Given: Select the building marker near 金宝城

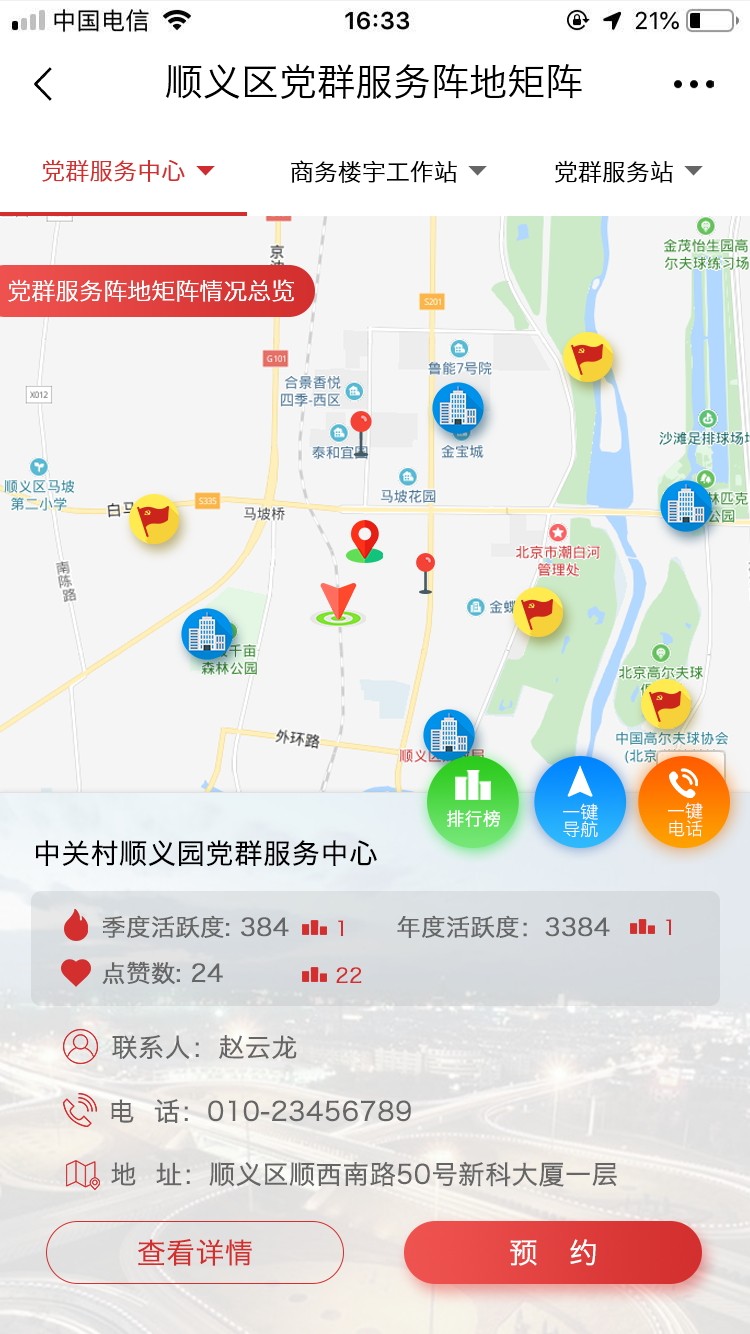Looking at the screenshot, I should pyautogui.click(x=458, y=407).
